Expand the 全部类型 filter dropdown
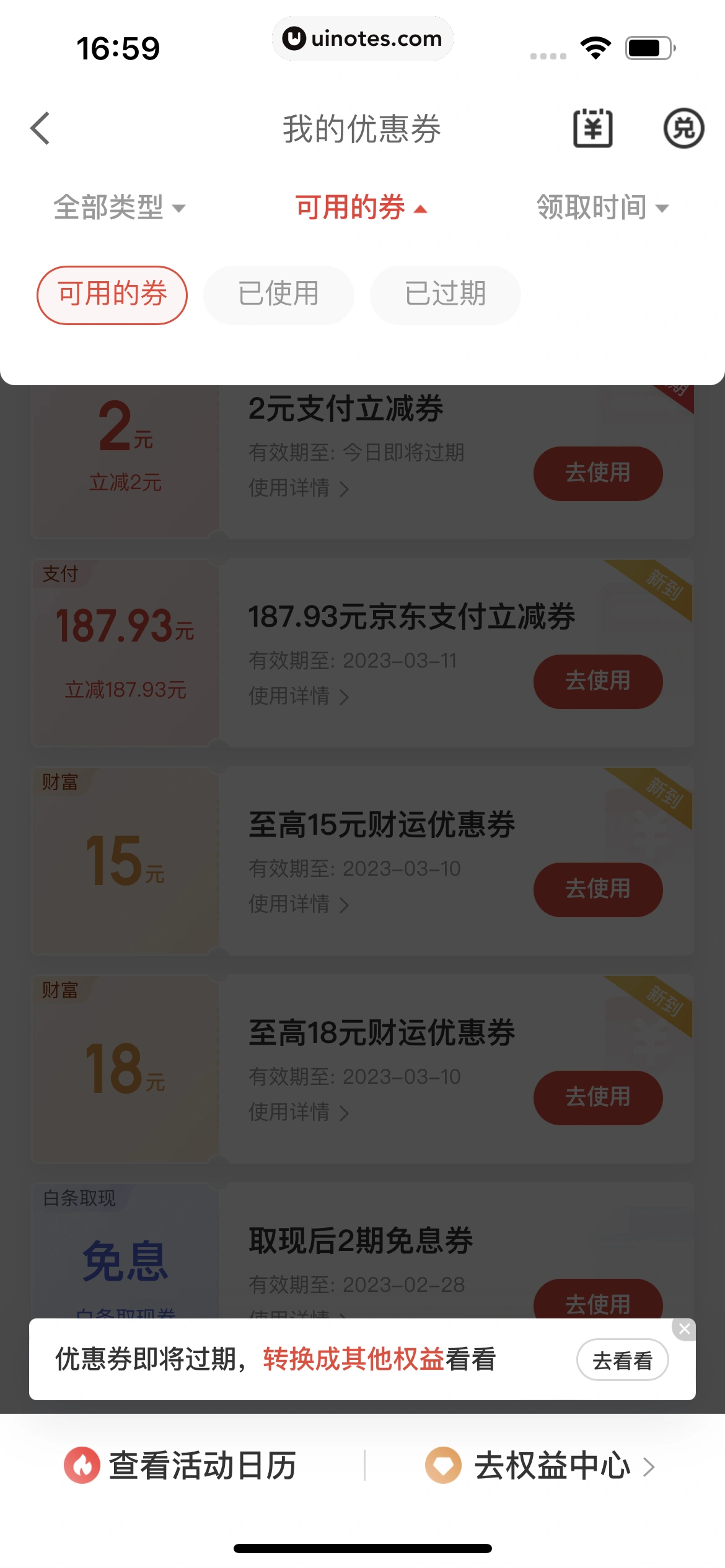725x1568 pixels. pos(119,207)
